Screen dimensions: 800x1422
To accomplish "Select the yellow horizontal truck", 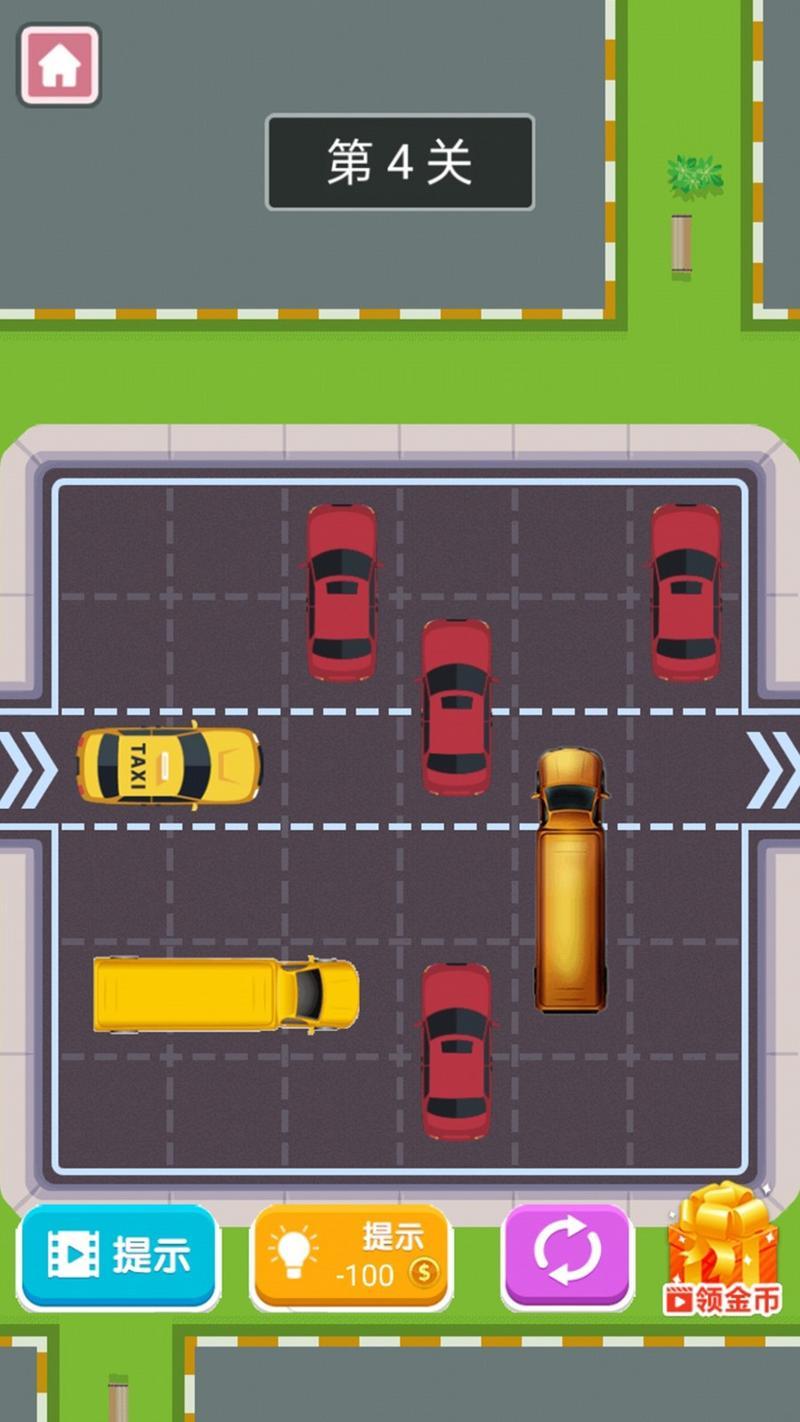I will [226, 994].
